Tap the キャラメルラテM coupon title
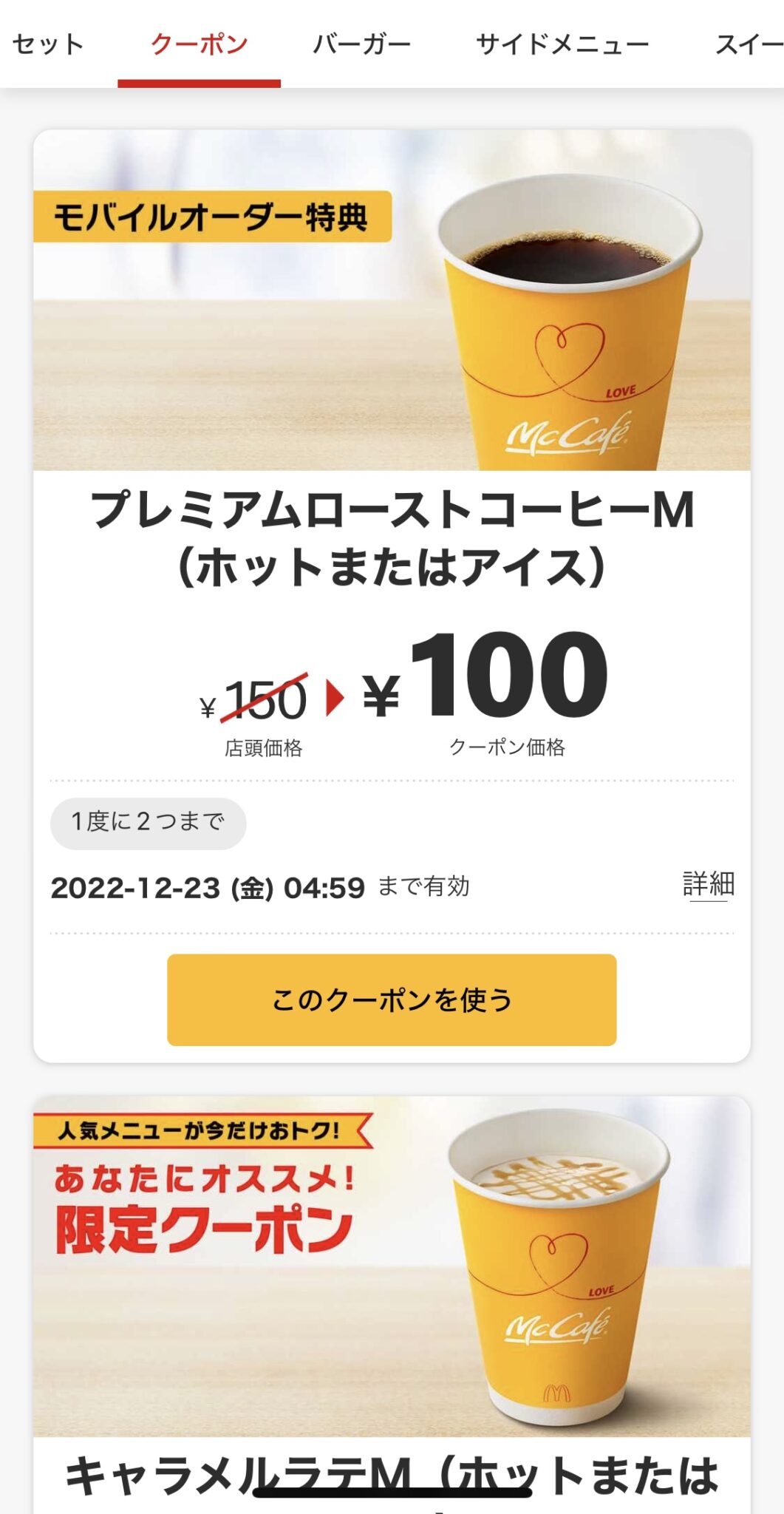Image resolution: width=784 pixels, height=1514 pixels. tap(392, 1468)
